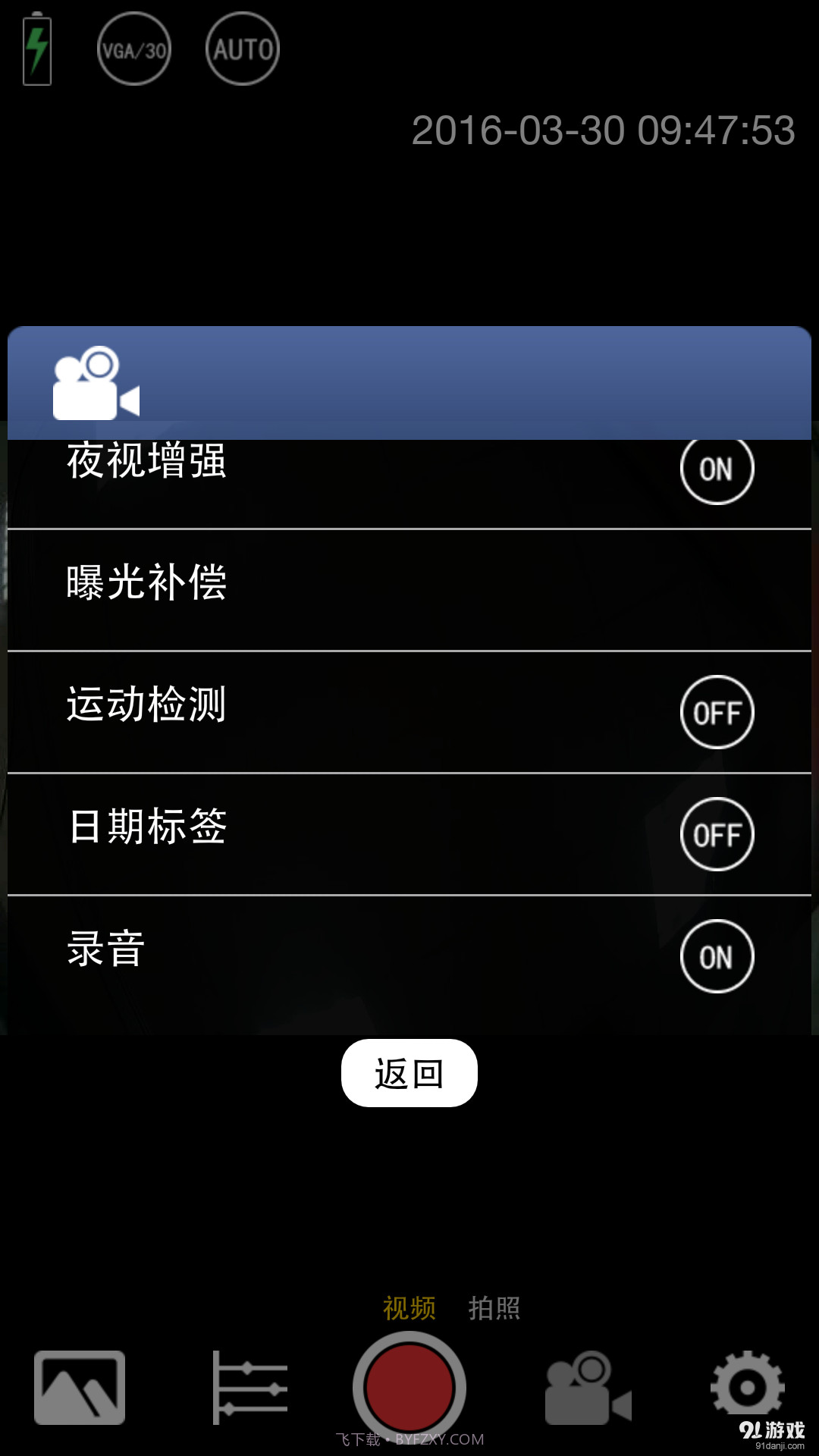Viewport: 819px width, 1456px height.
Task: Turn off night vision enhancement (夜视增强)
Action: (x=717, y=469)
